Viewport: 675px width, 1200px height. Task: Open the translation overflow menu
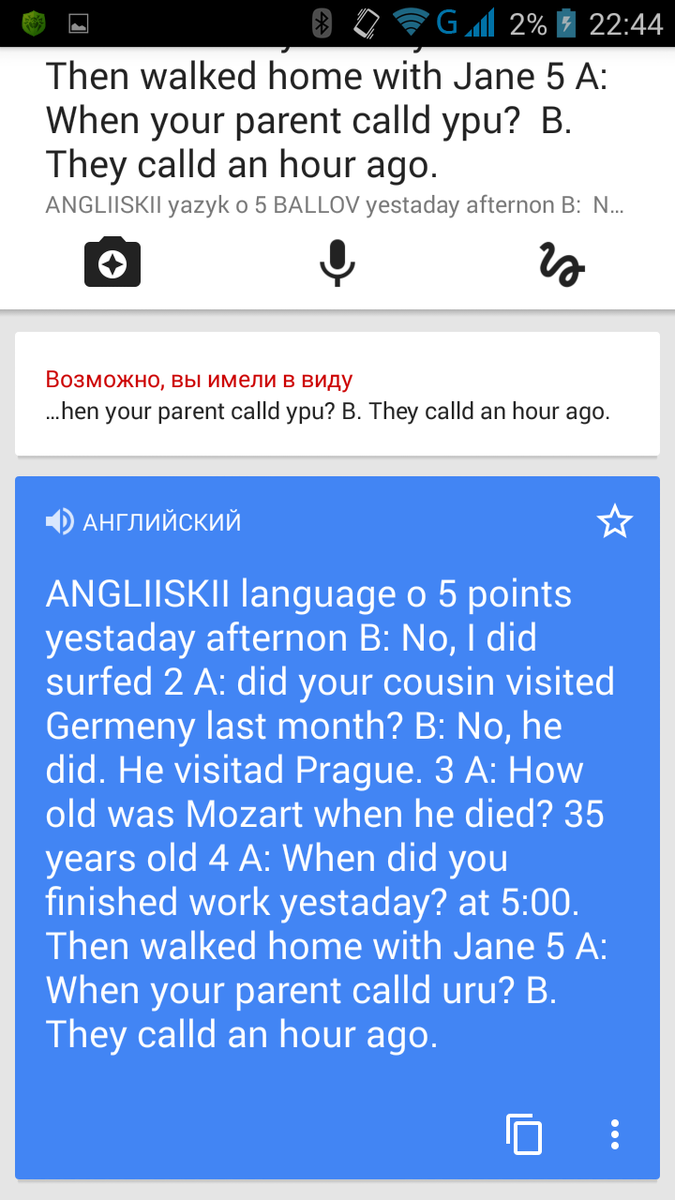(x=614, y=1134)
